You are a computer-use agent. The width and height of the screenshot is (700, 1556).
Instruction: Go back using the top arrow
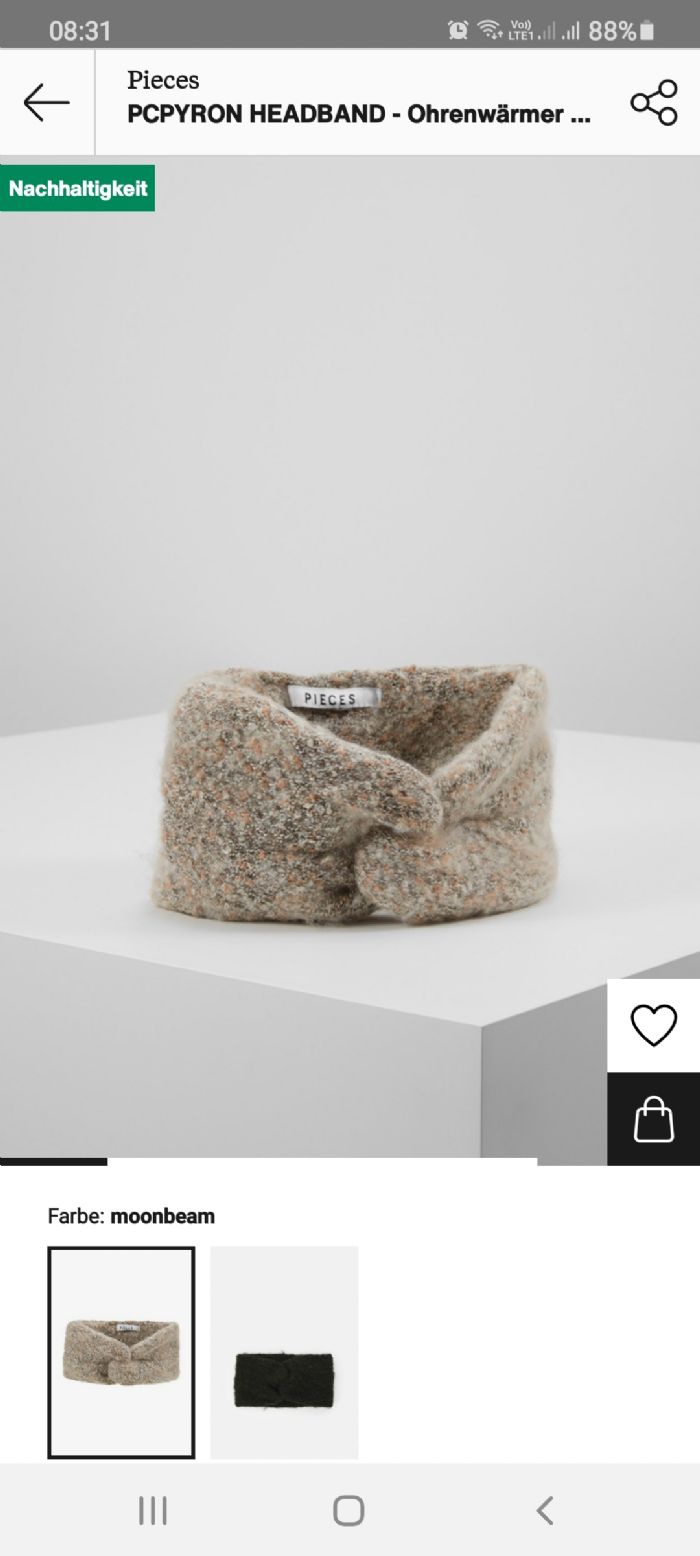tap(46, 102)
